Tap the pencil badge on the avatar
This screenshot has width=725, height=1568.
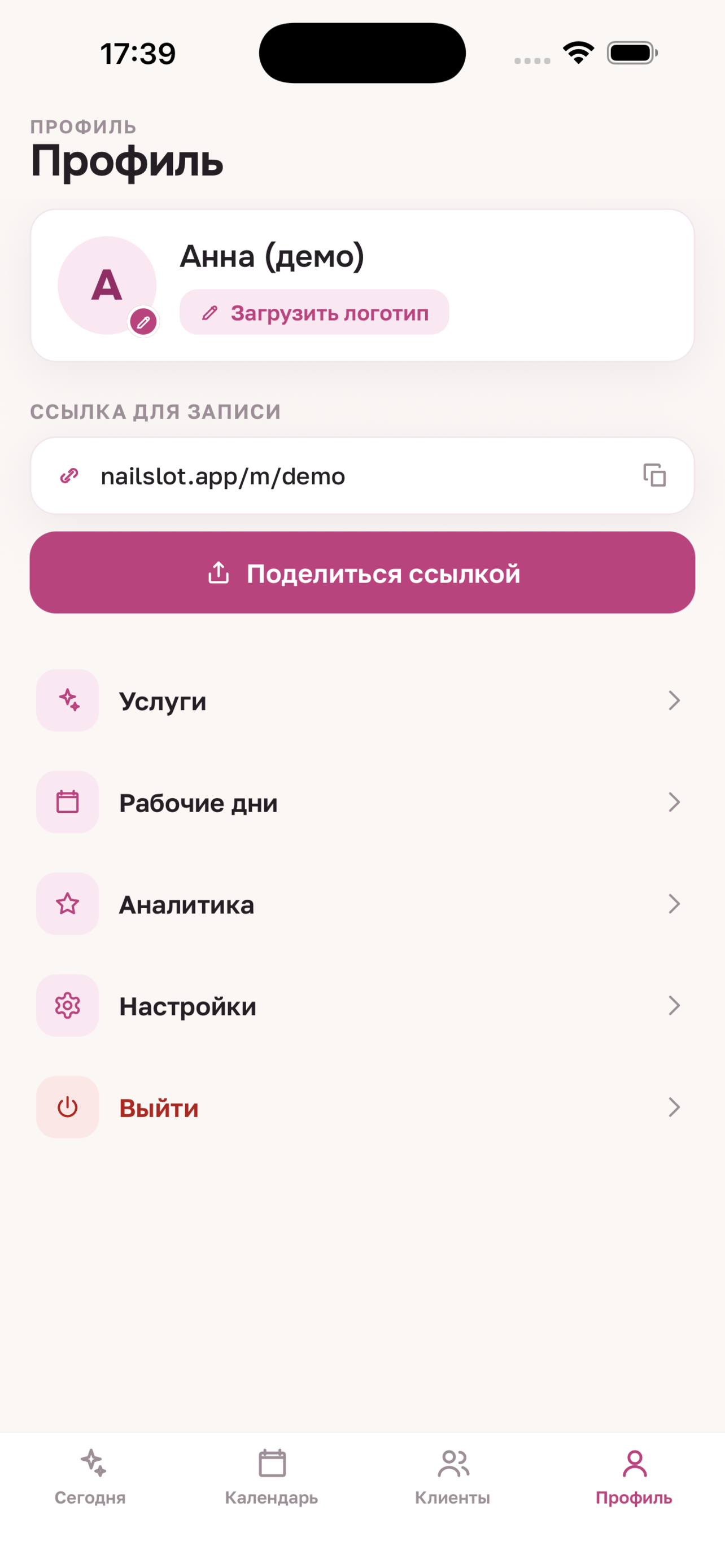(143, 321)
